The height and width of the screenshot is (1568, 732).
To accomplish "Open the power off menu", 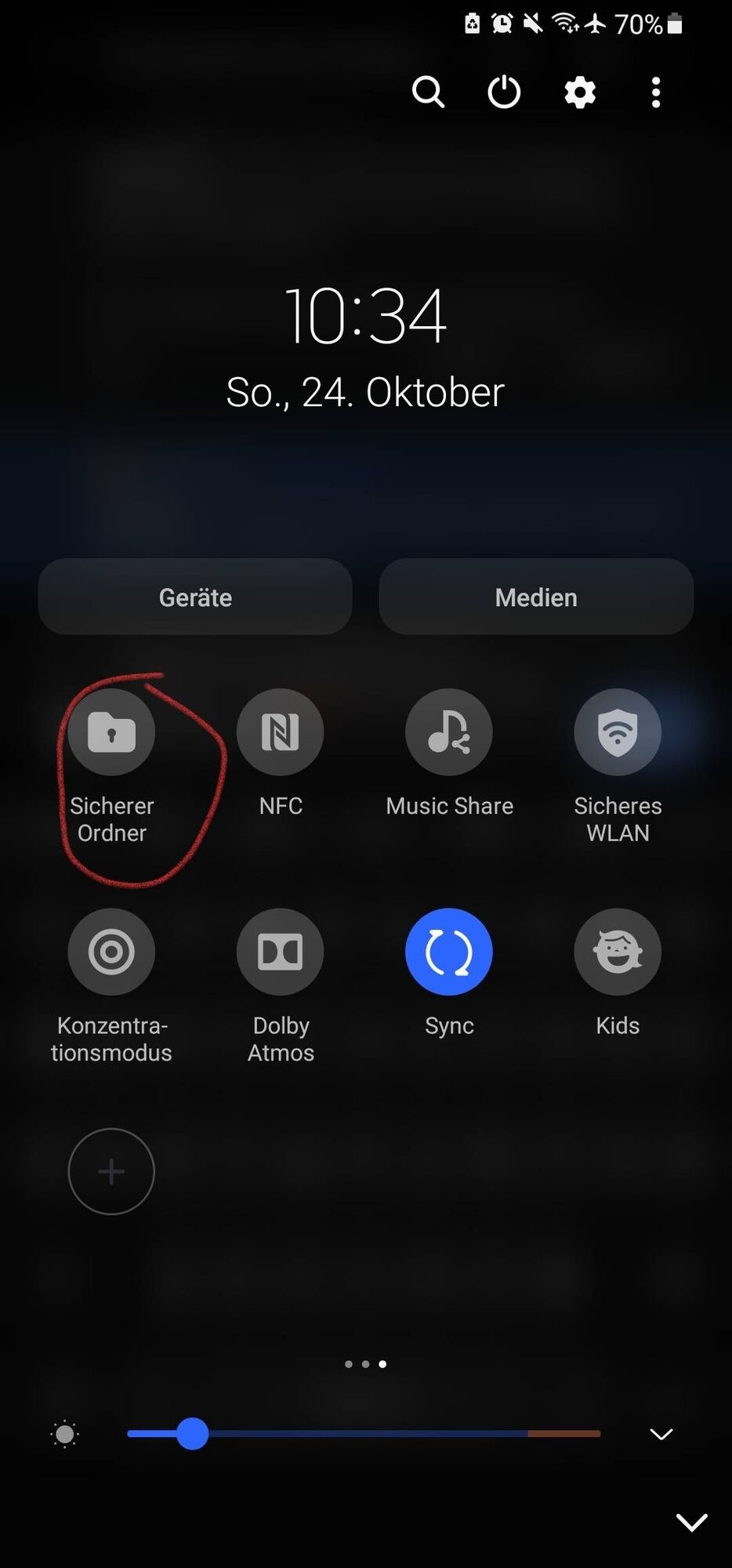I will [x=504, y=93].
